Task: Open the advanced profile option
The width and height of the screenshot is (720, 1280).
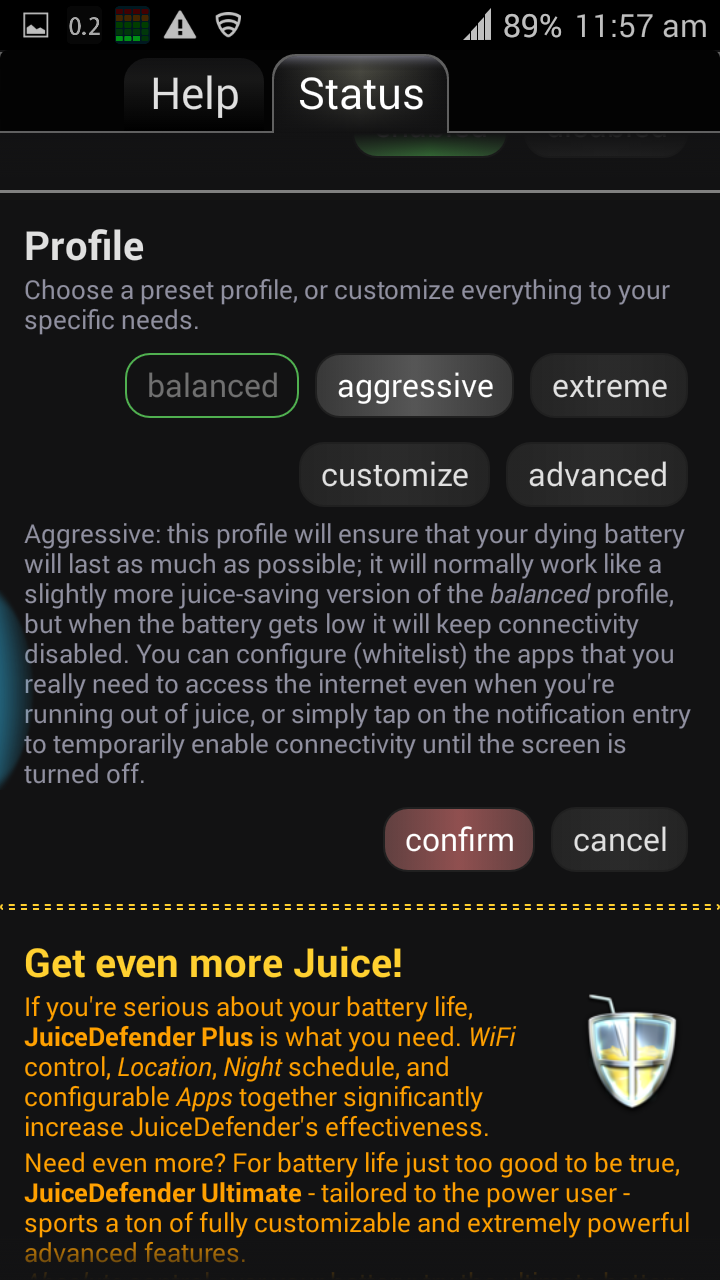Action: pos(597,475)
